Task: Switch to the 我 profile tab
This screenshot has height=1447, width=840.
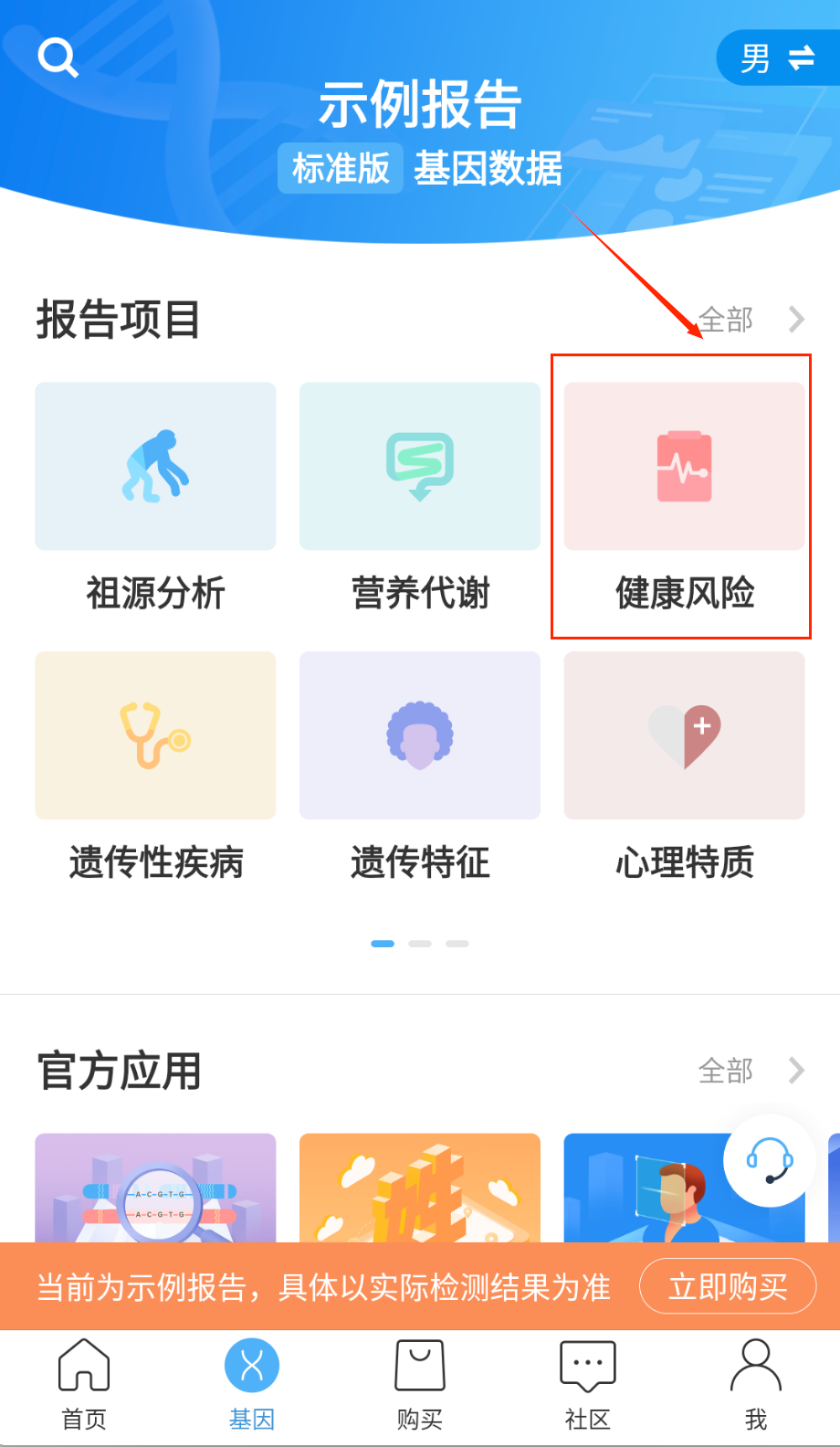Action: coord(755,1384)
